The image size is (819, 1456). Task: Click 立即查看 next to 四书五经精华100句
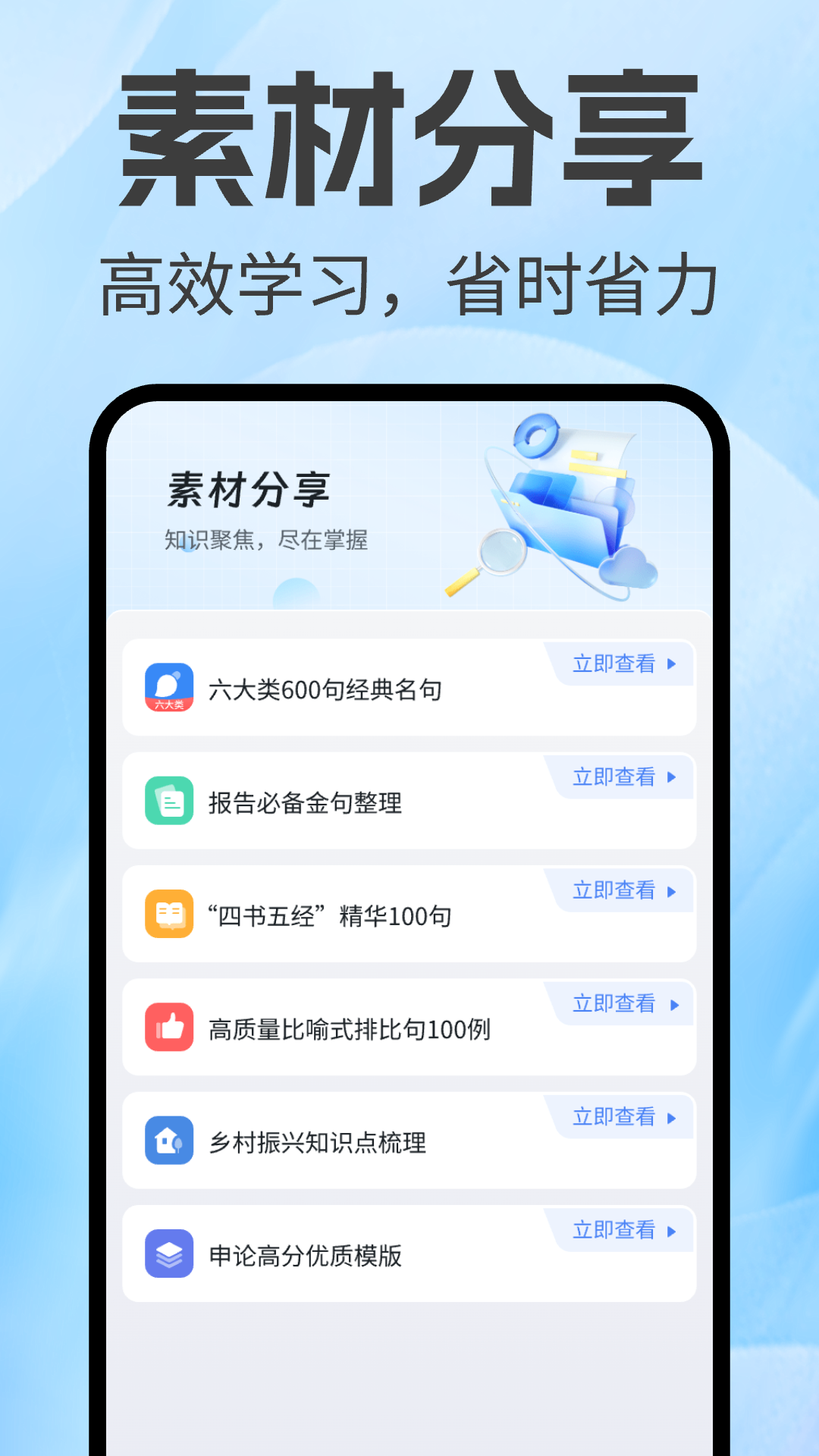[616, 891]
